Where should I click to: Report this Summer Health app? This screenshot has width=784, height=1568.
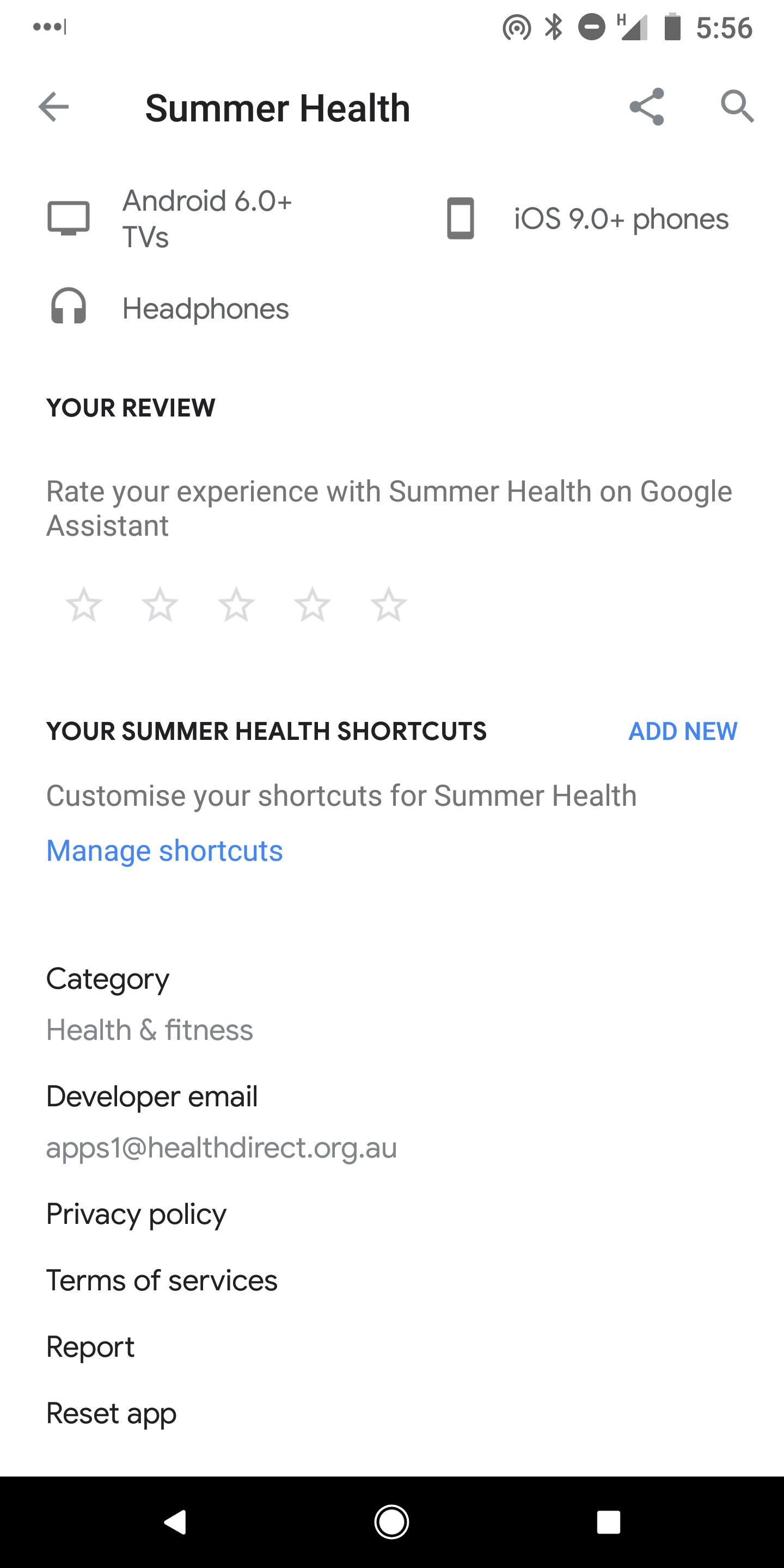[x=90, y=1346]
